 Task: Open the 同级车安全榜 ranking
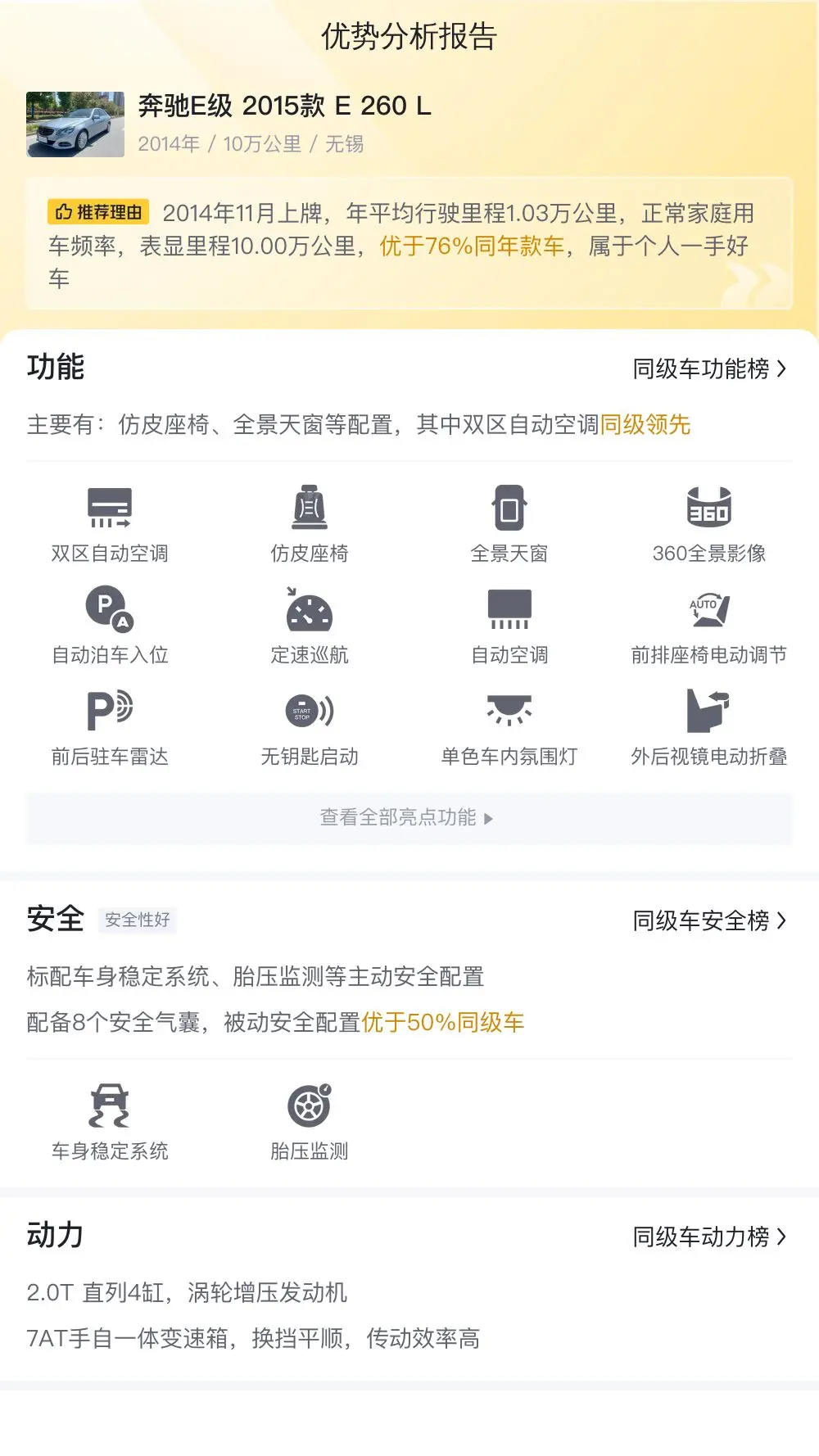pos(708,921)
